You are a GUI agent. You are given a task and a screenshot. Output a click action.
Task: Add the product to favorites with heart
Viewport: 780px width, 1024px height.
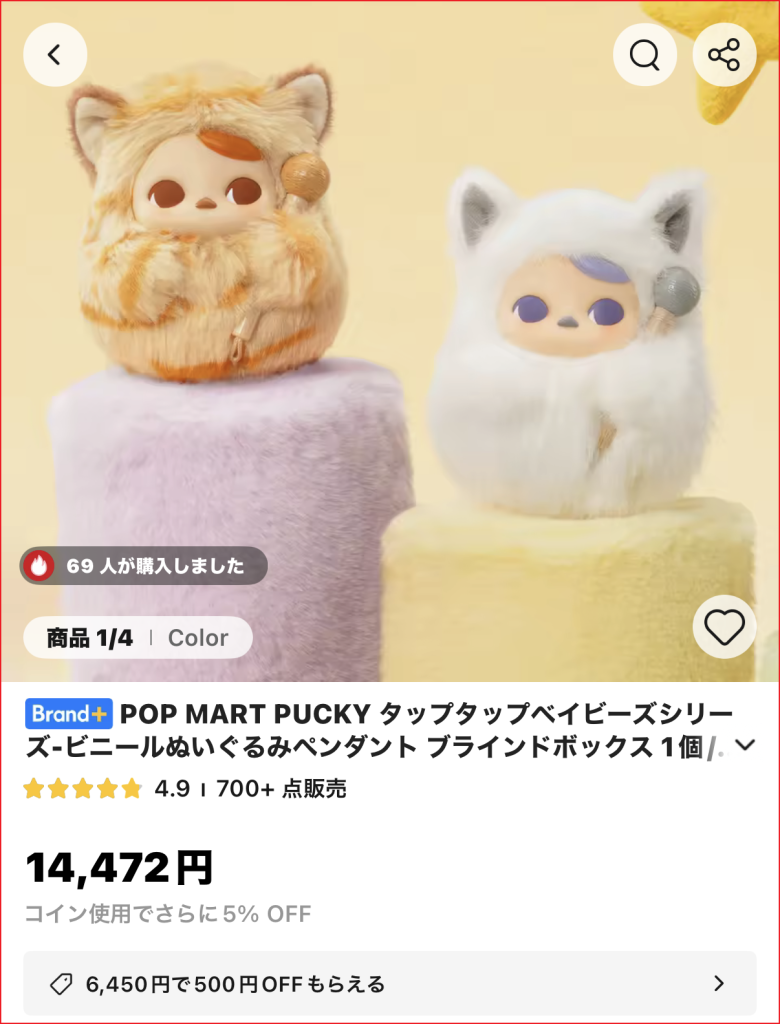[724, 627]
